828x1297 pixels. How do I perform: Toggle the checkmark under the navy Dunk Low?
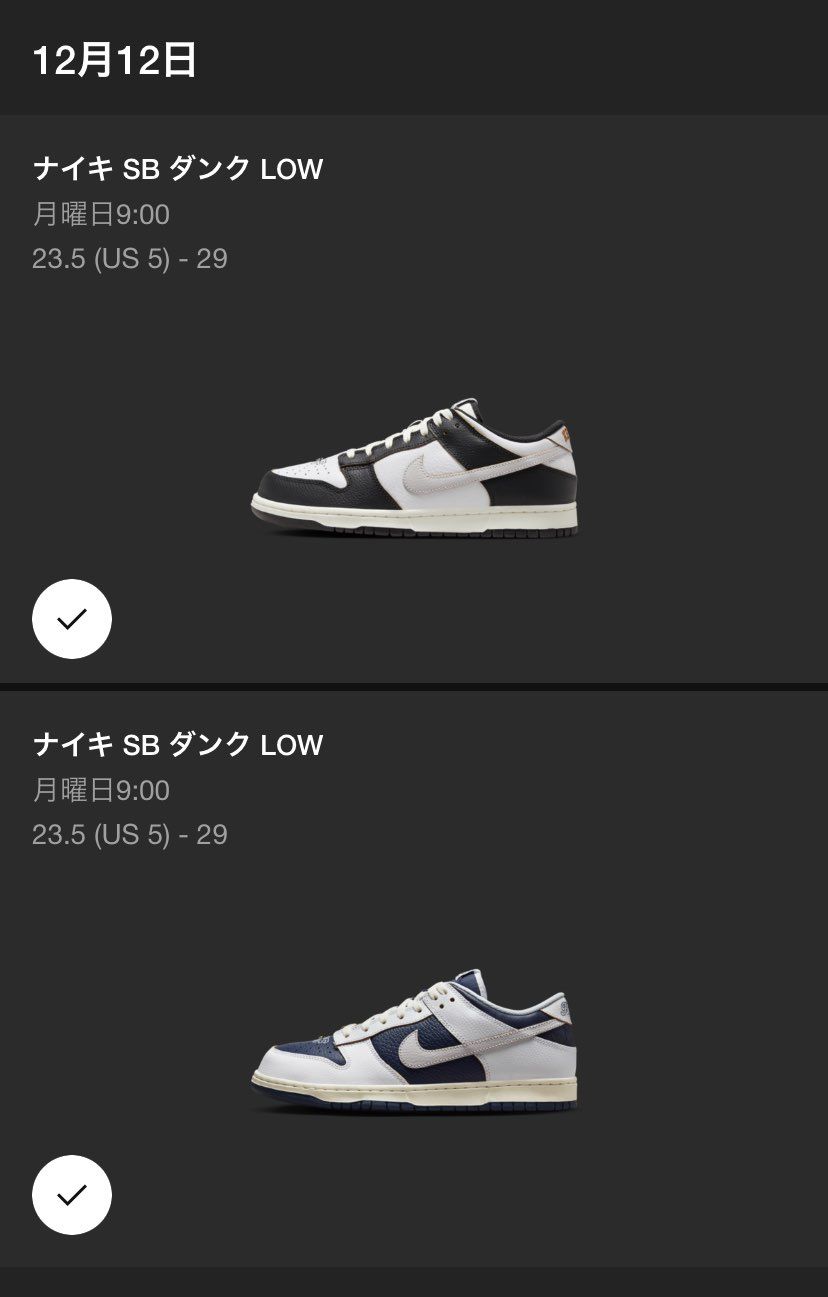[x=72, y=1195]
